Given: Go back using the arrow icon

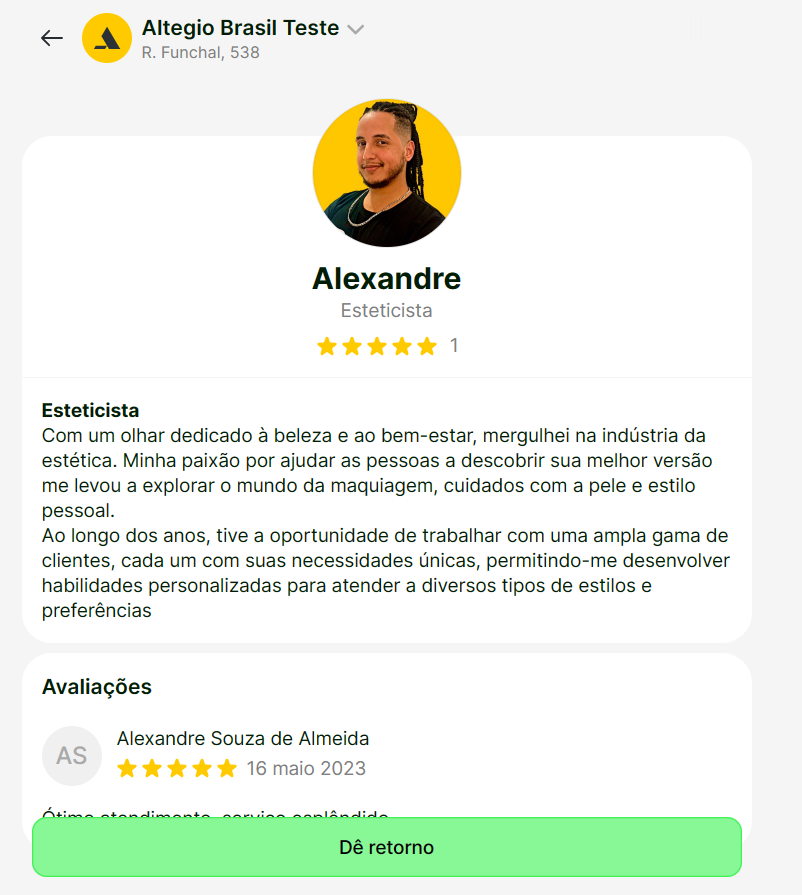Looking at the screenshot, I should [51, 38].
